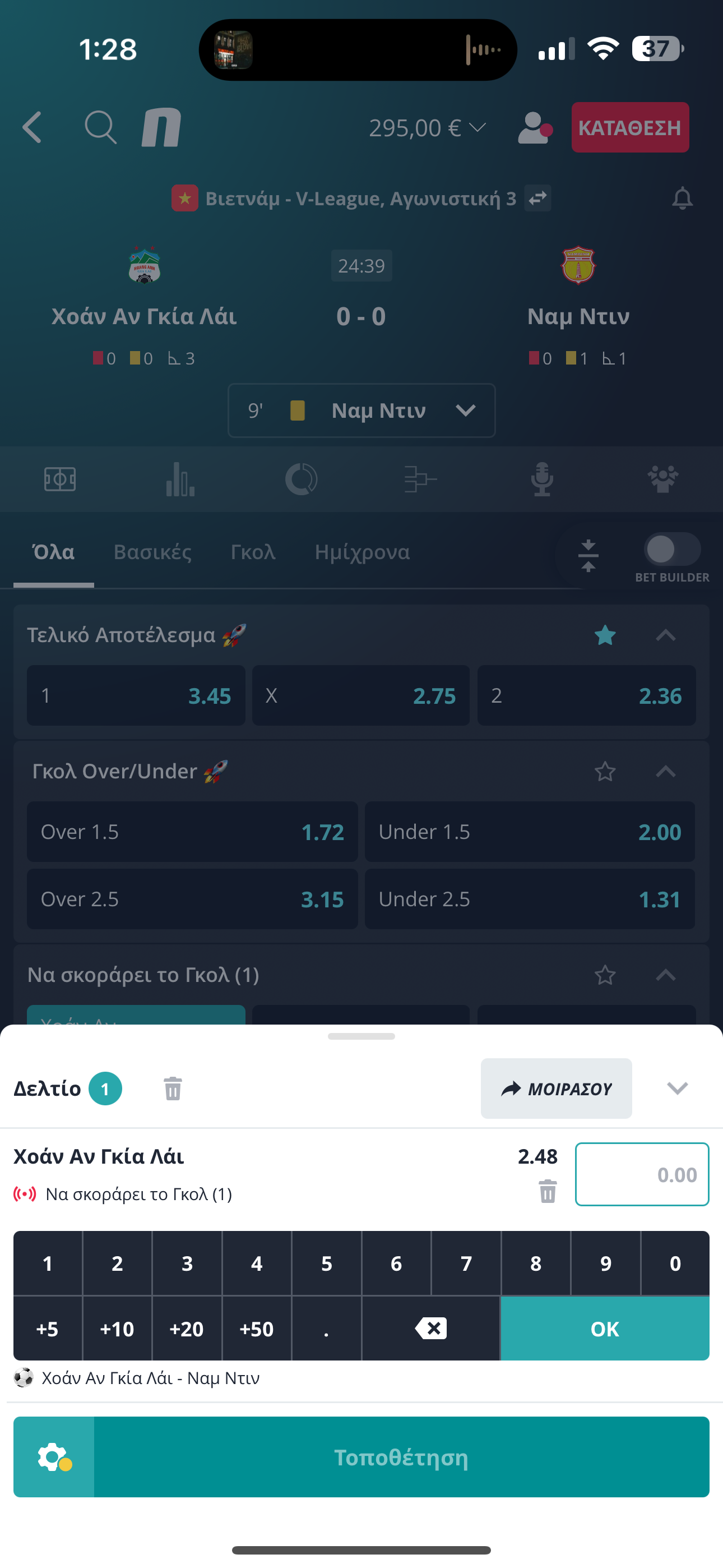This screenshot has width=723, height=1568.
Task: Clear all bets with the trash icon beside Δελτίο
Action: [x=173, y=1089]
